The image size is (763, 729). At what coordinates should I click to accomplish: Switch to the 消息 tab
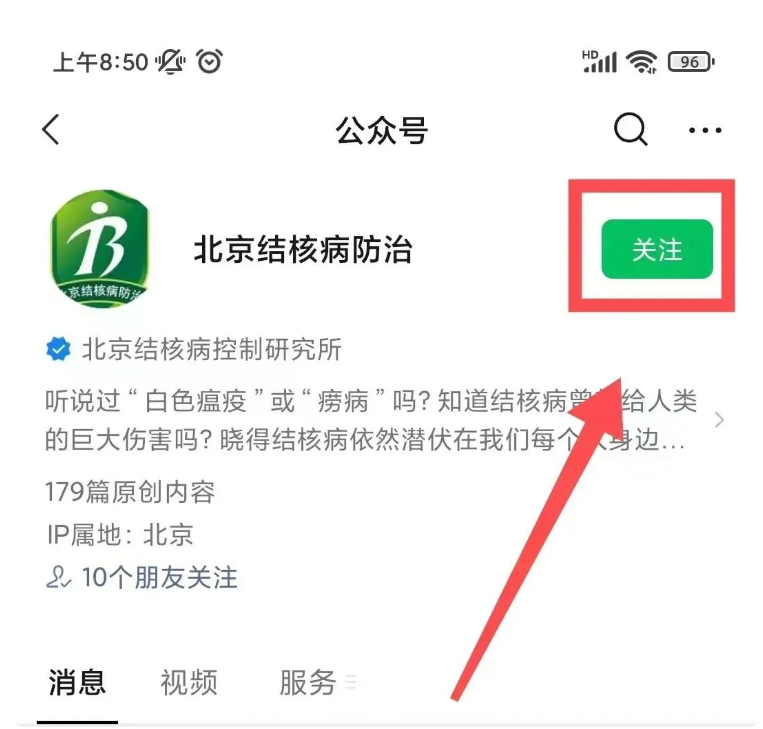(x=77, y=683)
